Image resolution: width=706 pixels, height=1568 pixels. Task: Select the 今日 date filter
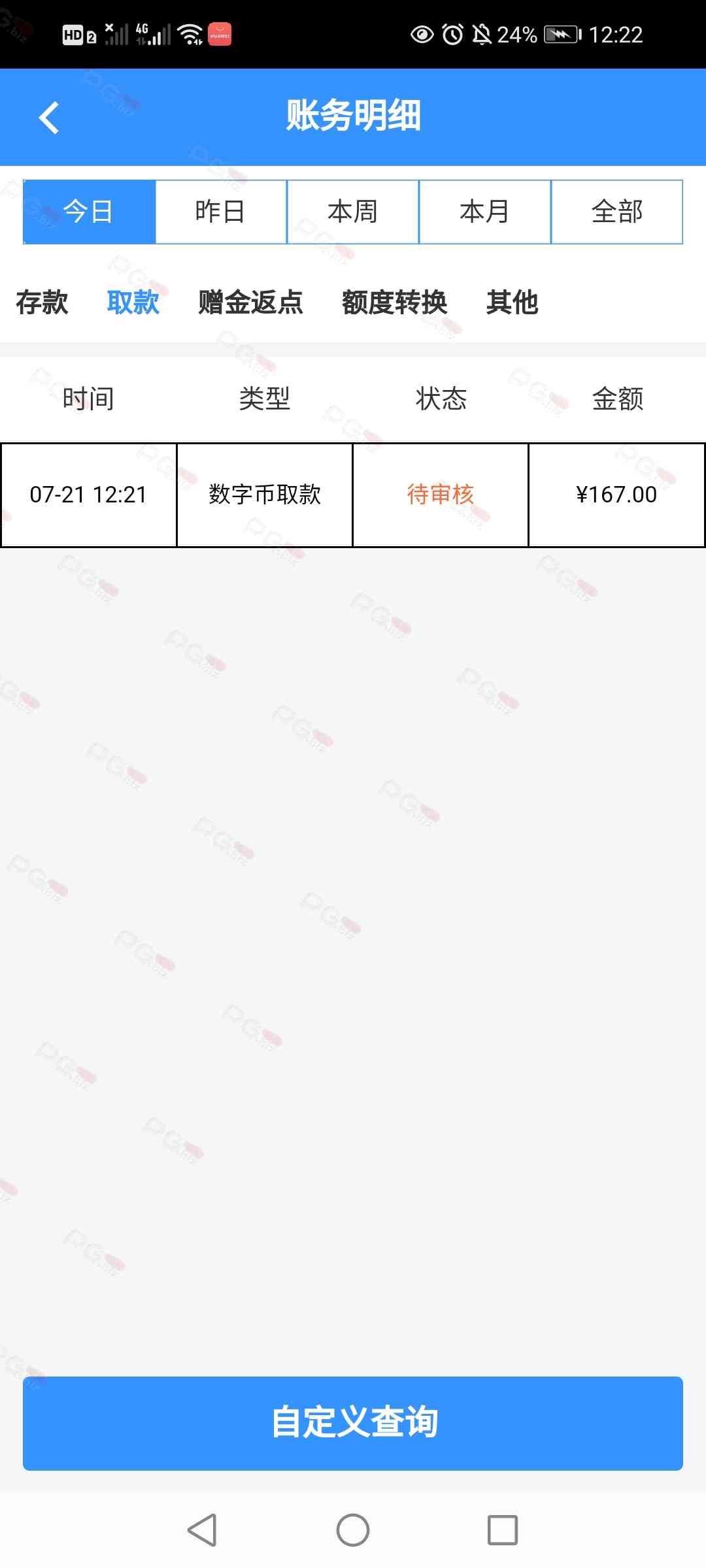pyautogui.click(x=90, y=212)
